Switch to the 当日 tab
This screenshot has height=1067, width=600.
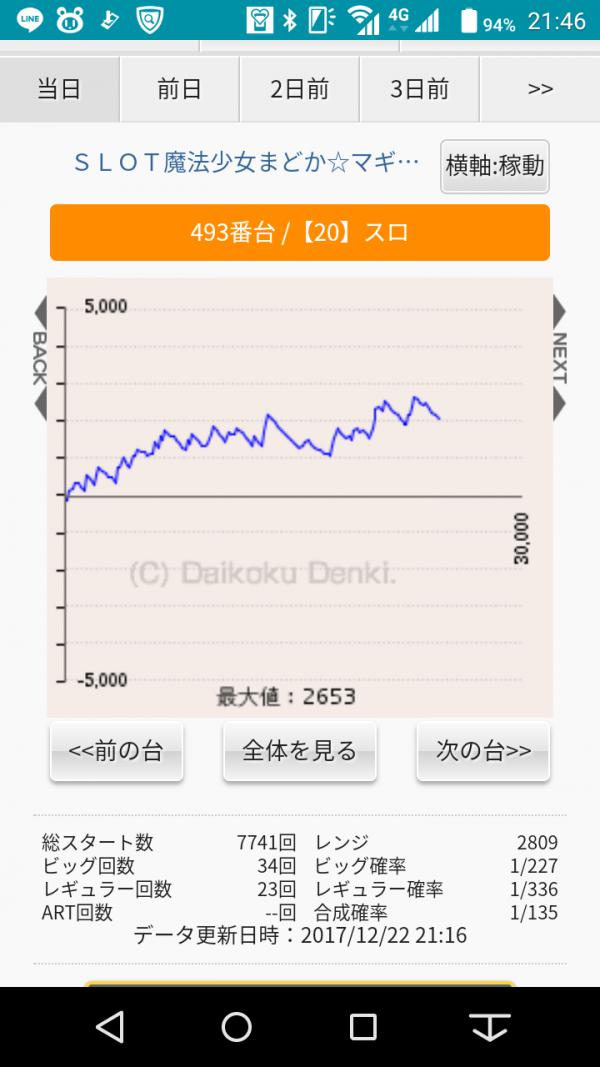[x=60, y=89]
